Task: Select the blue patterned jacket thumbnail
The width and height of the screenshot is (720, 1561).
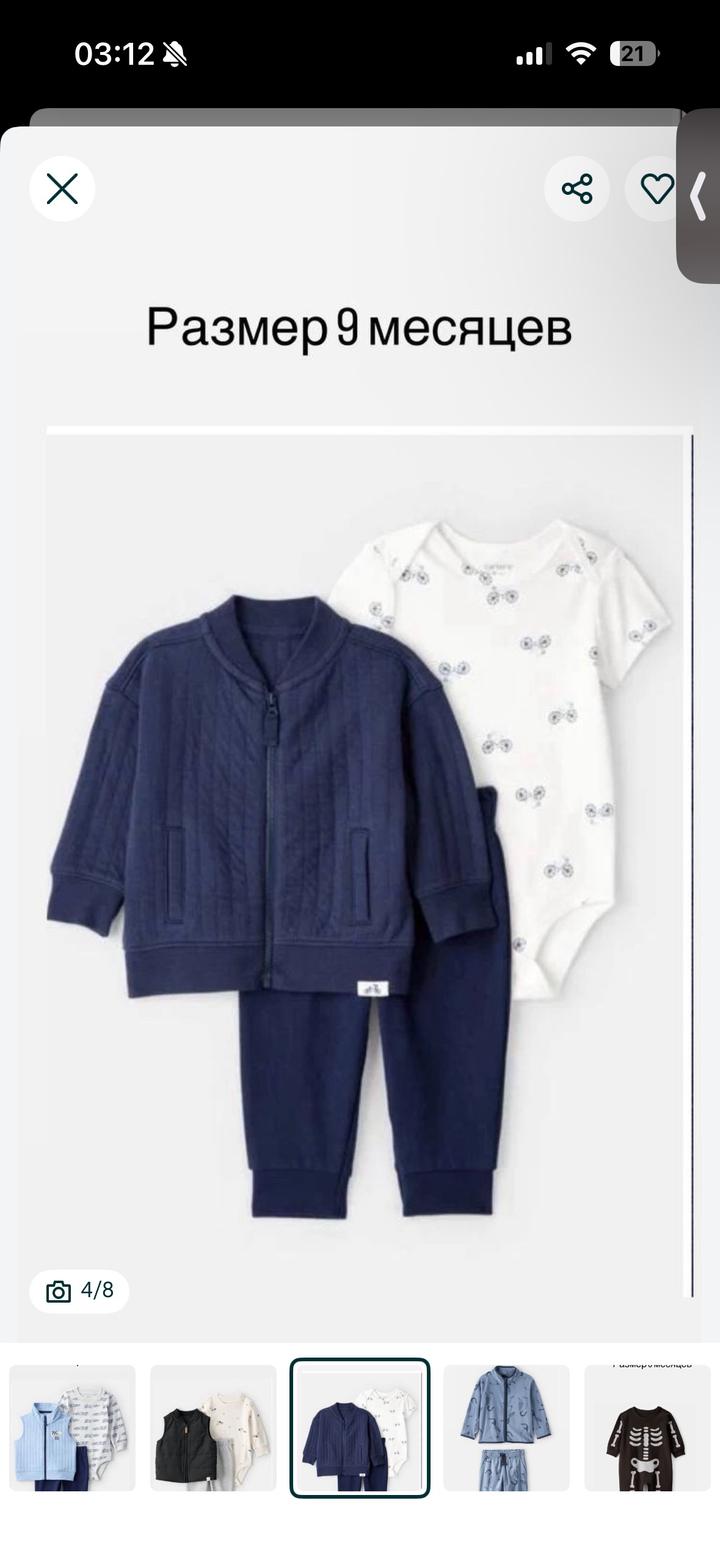Action: 506,1428
